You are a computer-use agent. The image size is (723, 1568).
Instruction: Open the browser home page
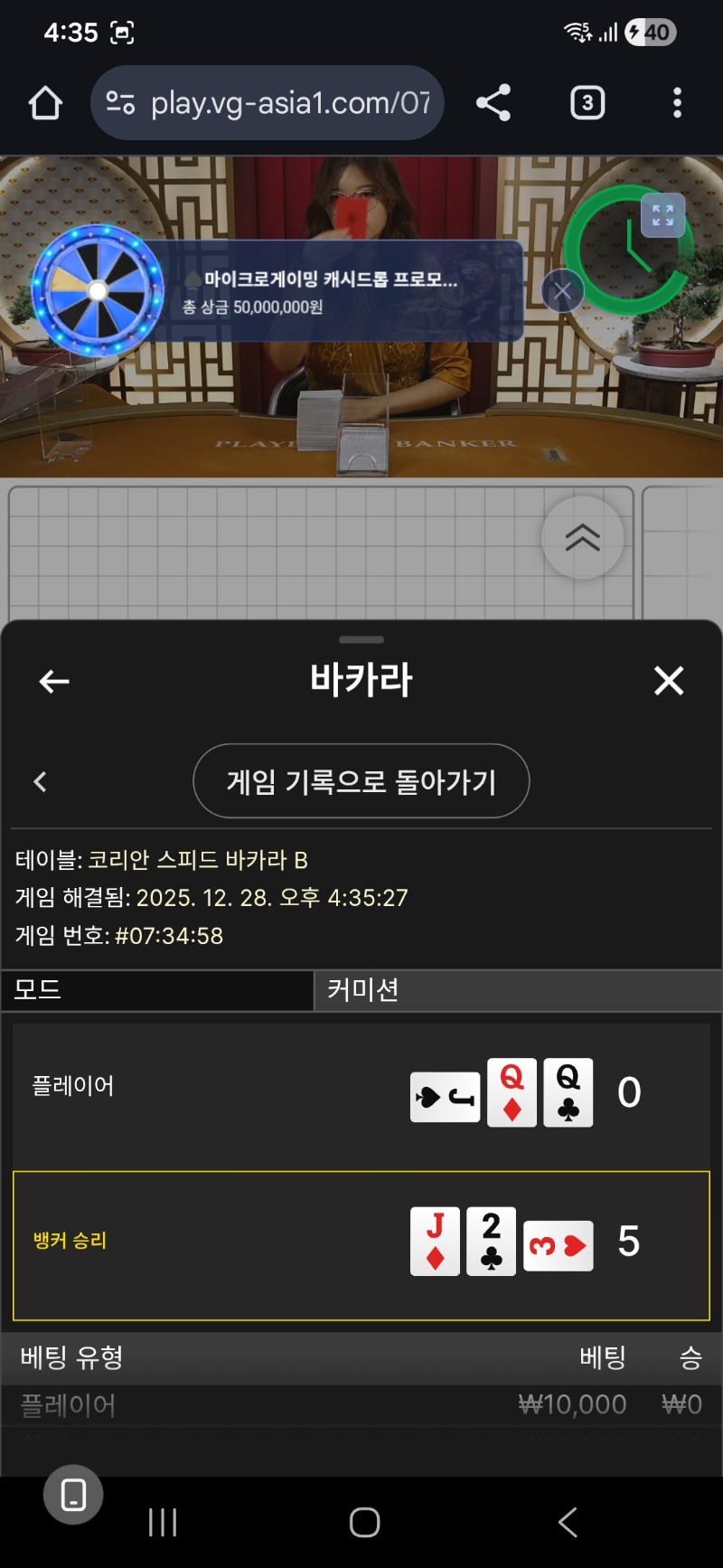(45, 103)
